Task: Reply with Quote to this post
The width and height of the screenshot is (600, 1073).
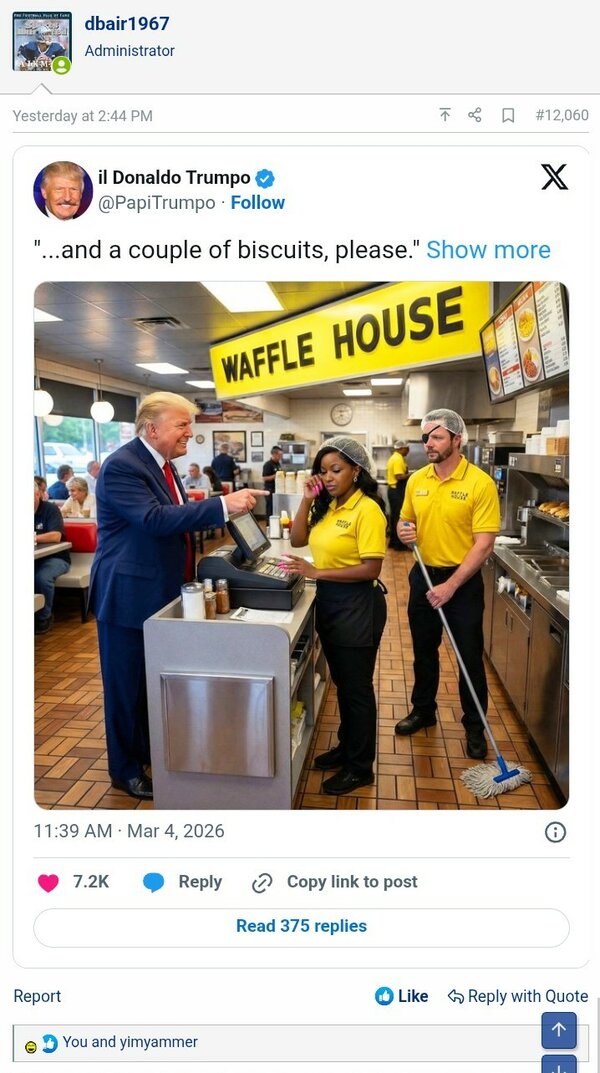Action: 518,996
